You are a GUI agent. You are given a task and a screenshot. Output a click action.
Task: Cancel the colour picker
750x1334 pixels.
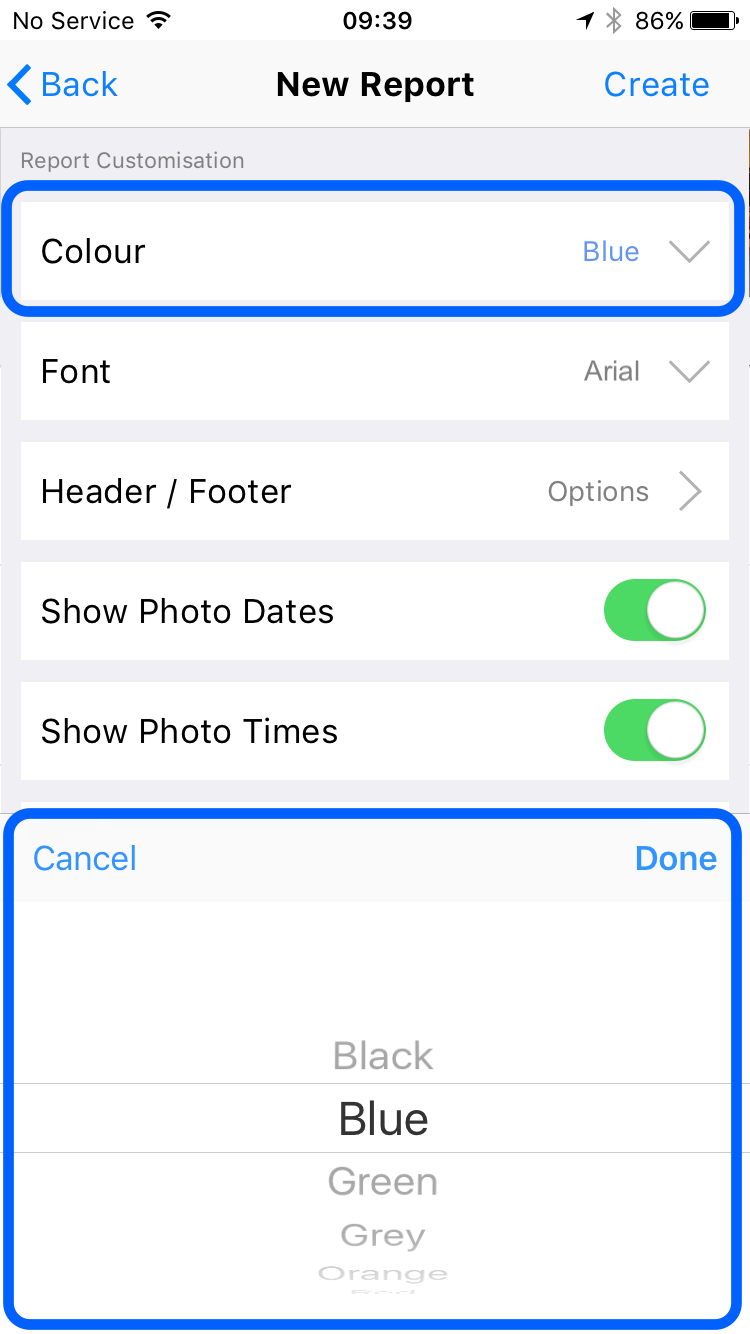(x=85, y=858)
